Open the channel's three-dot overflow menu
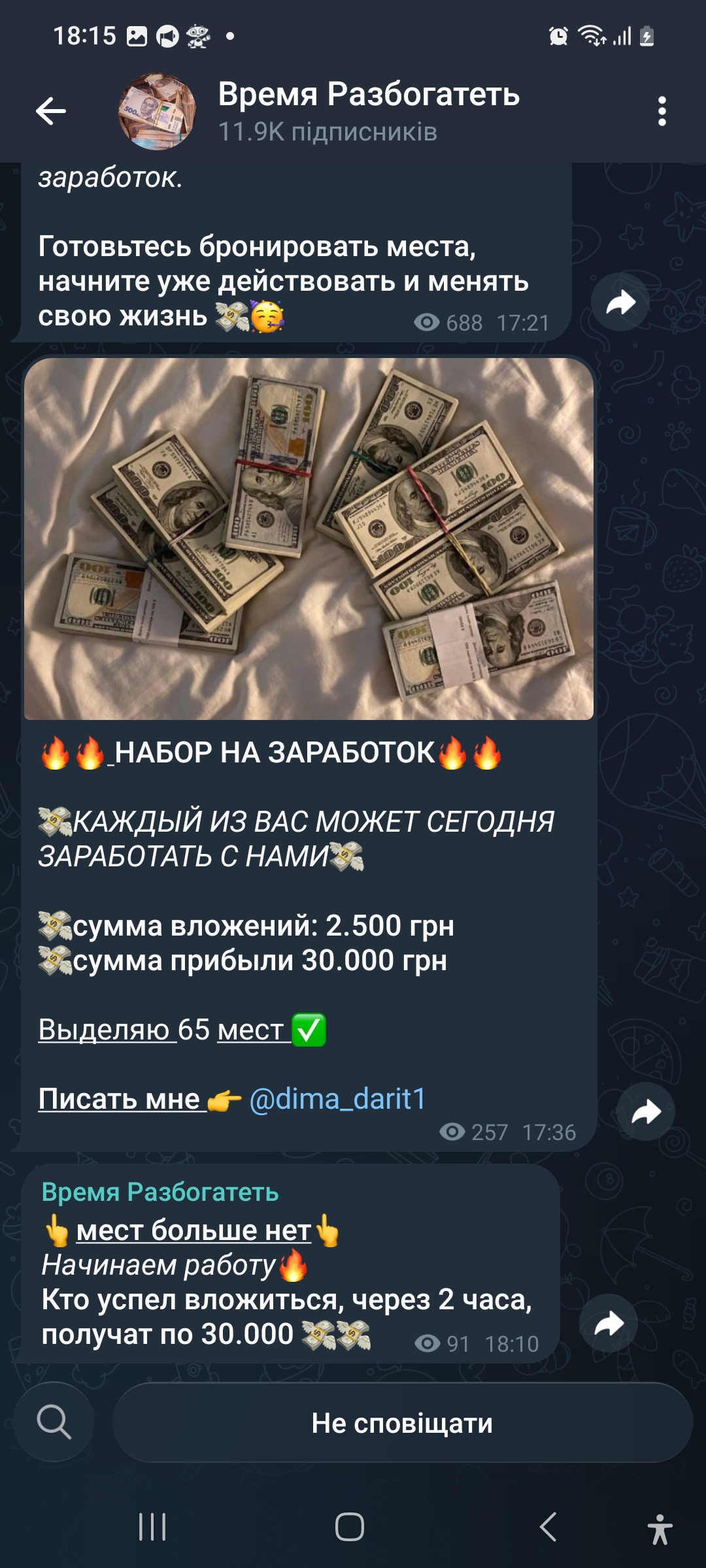 tap(662, 112)
